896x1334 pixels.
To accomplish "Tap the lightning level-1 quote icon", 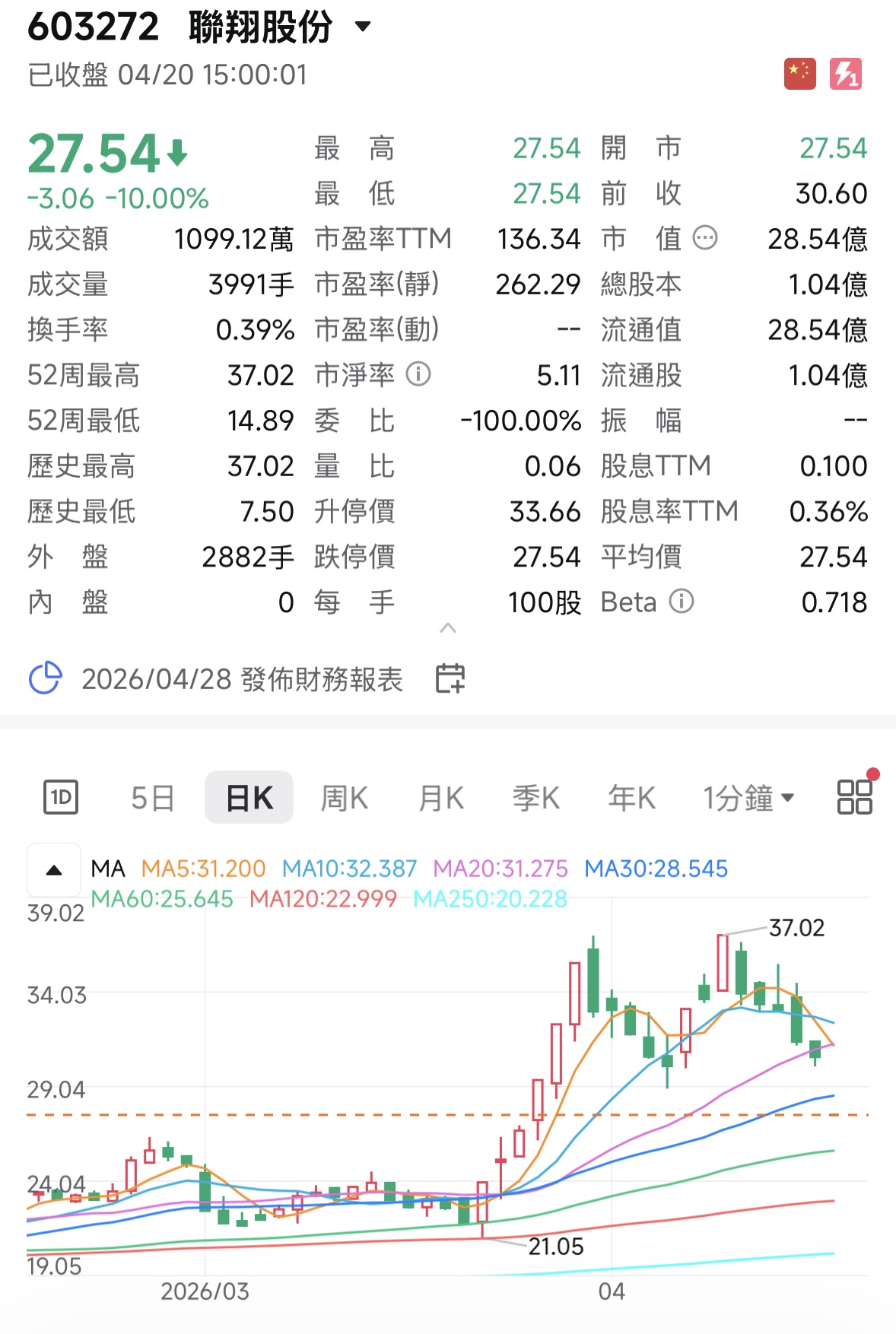I will coord(845,74).
